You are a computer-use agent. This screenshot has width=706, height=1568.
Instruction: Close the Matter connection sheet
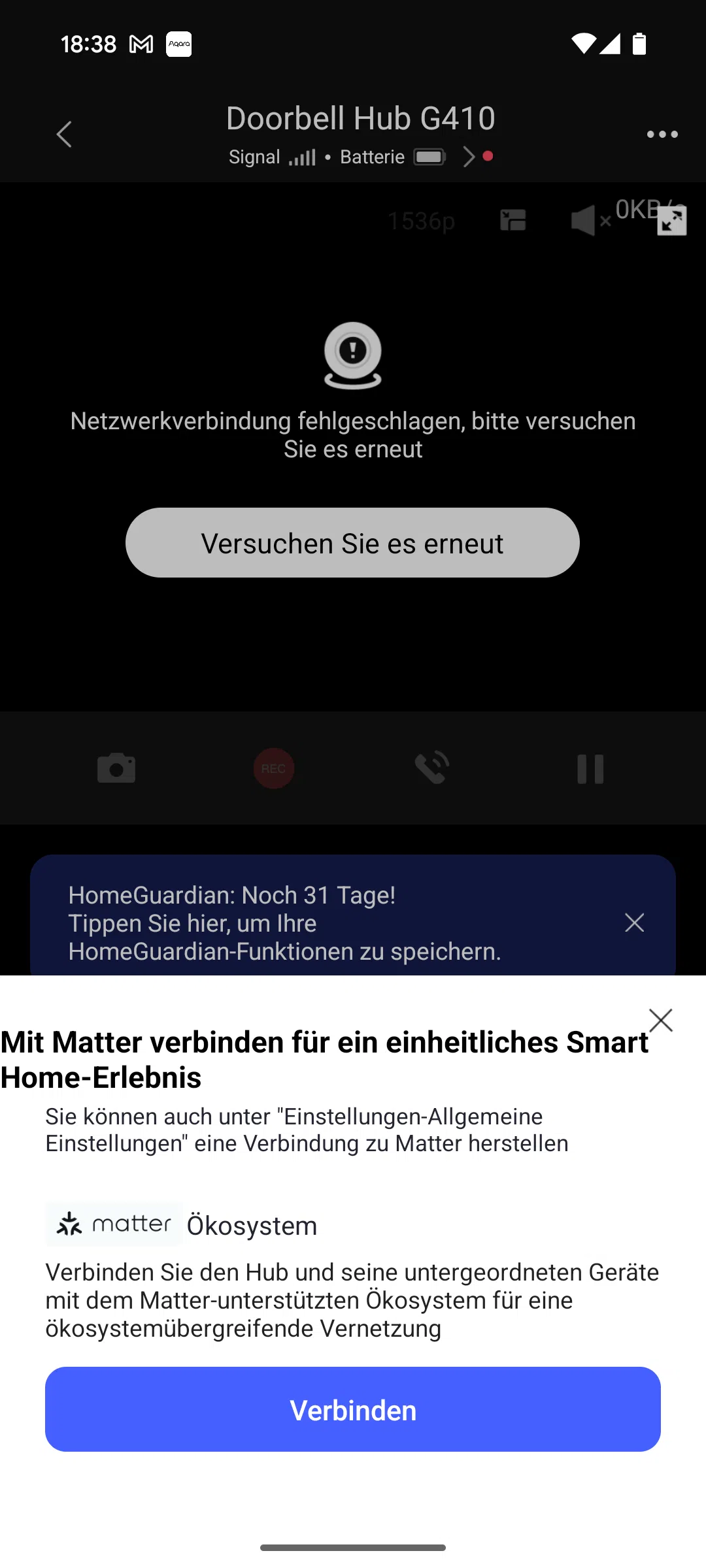click(661, 1020)
